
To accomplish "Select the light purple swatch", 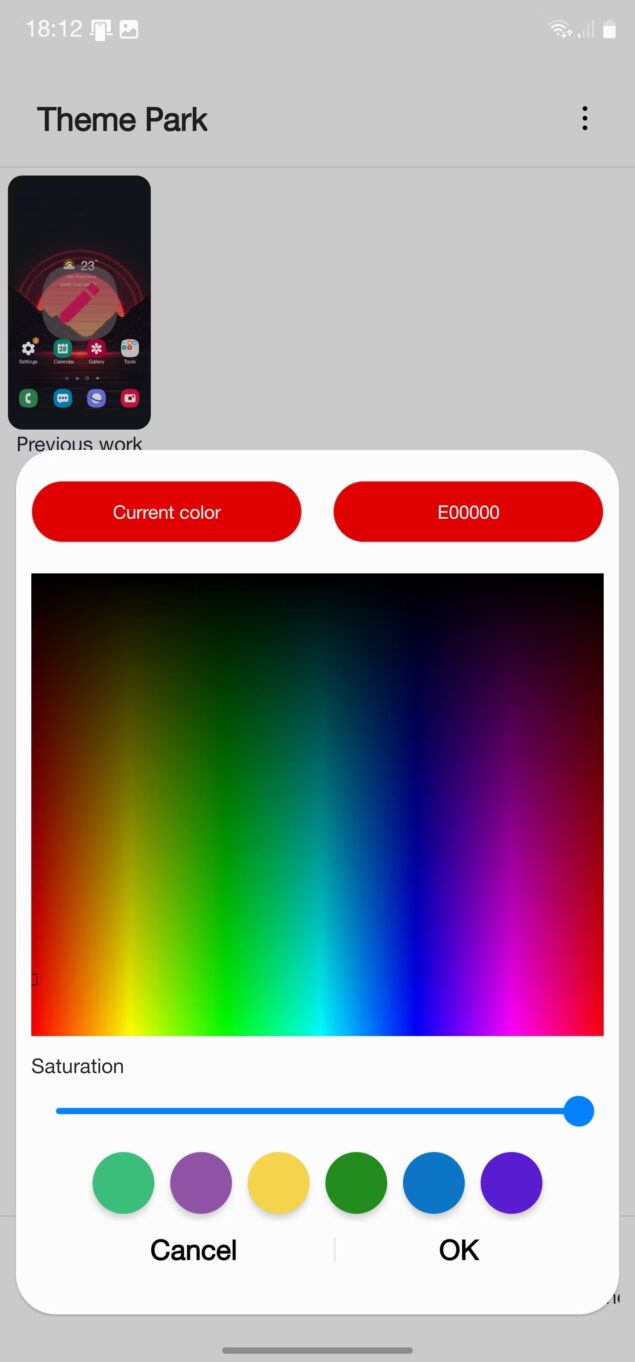I will tap(201, 1183).
